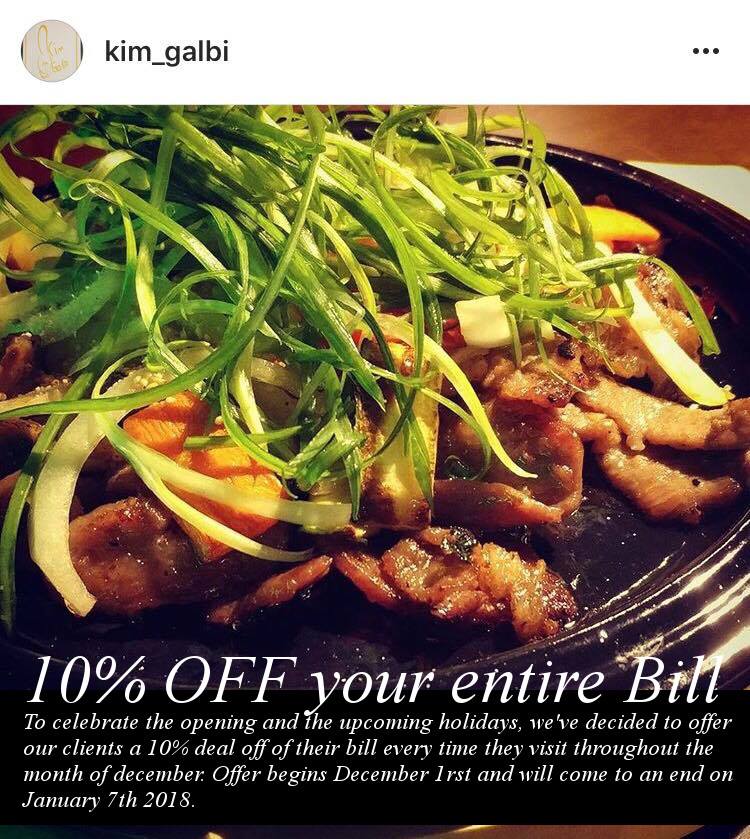
Task: Tap the 10% OFF promo post image
Action: pos(375,400)
